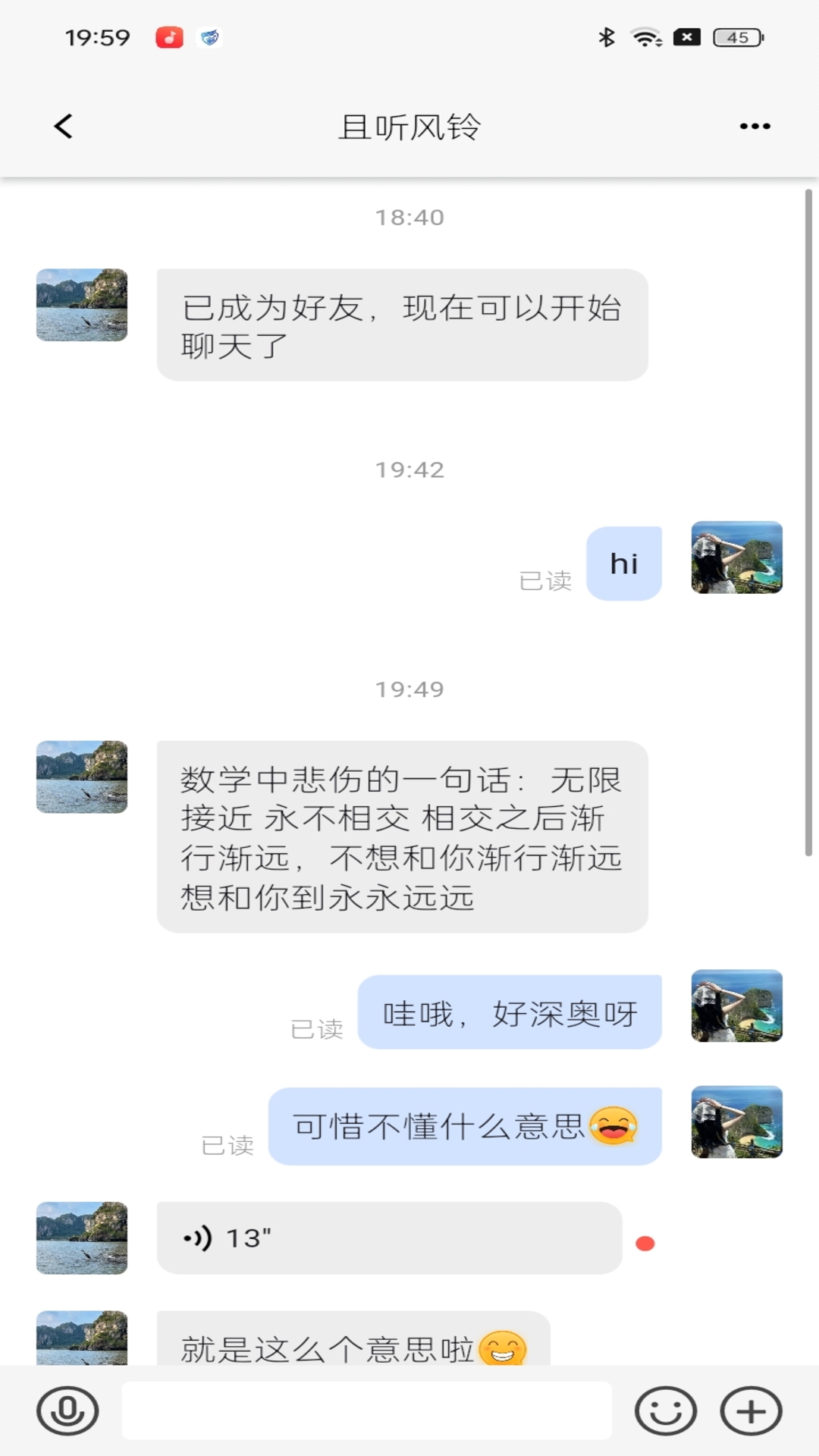Tap the music app notification icon
This screenshot has height=1456, width=819.
pyautogui.click(x=169, y=38)
